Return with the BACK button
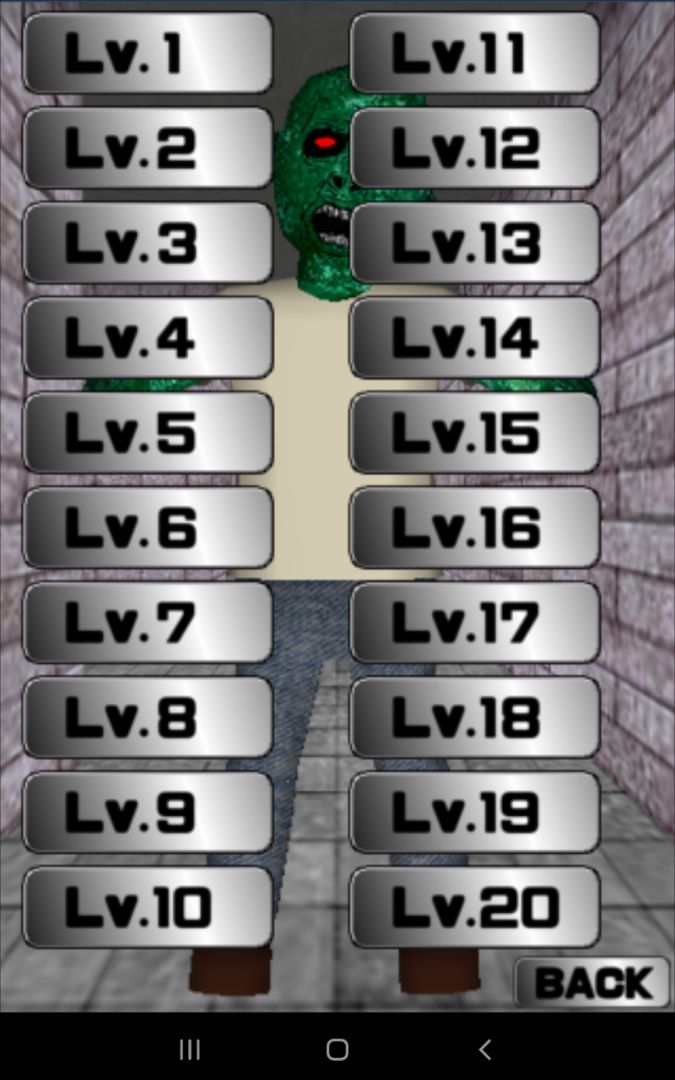675x1080 pixels. tap(593, 983)
